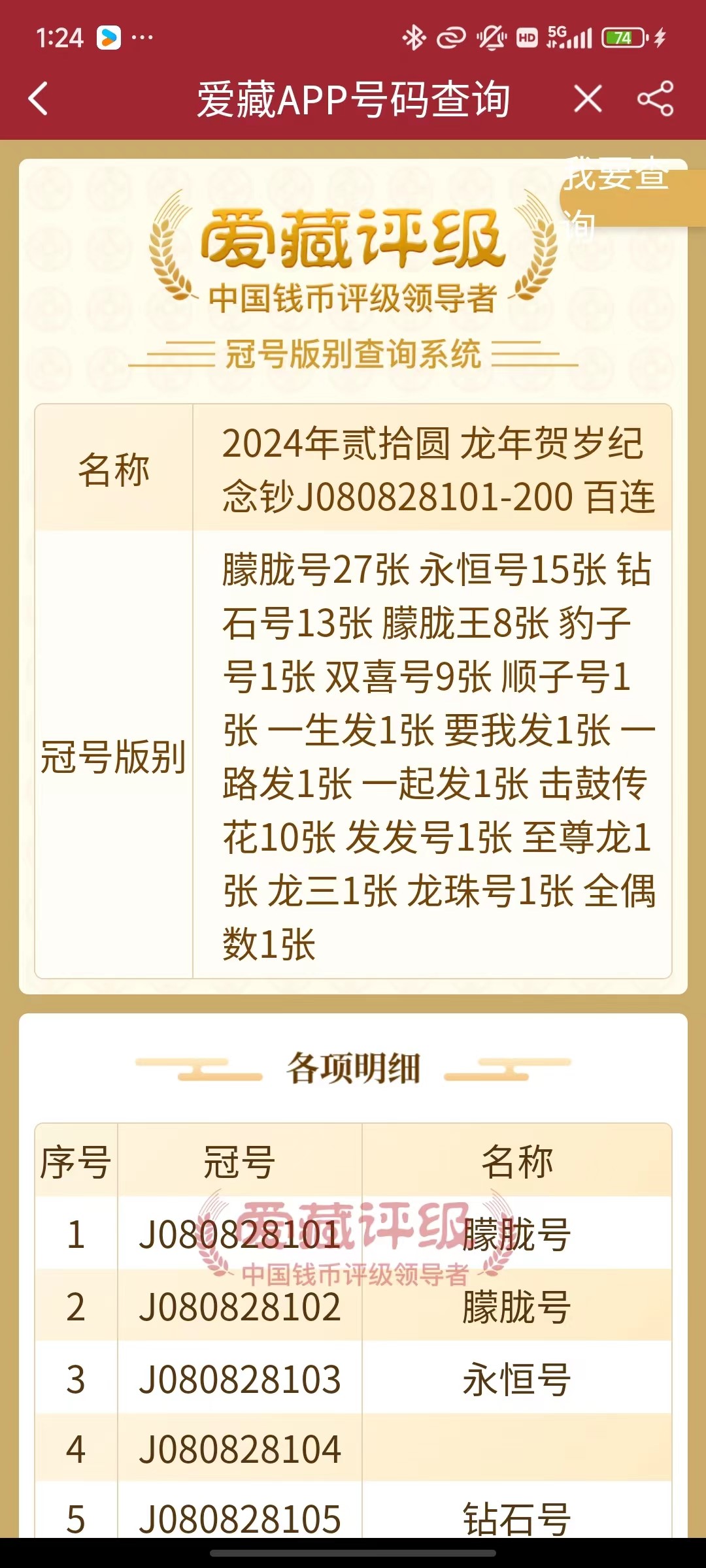This screenshot has height=1568, width=706.
Task: Go back using the header arrow
Action: 39,99
